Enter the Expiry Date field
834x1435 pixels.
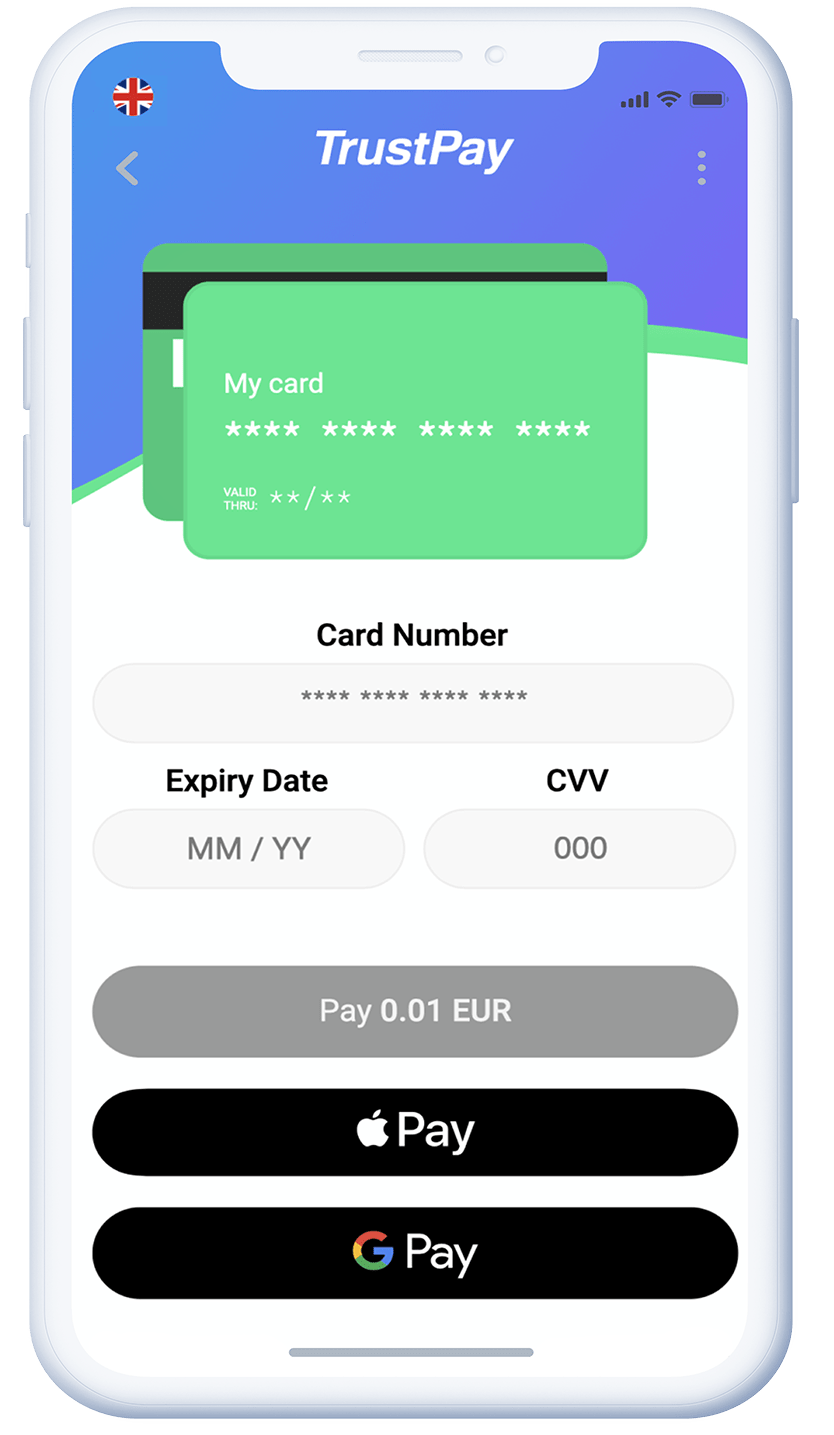pyautogui.click(x=248, y=848)
